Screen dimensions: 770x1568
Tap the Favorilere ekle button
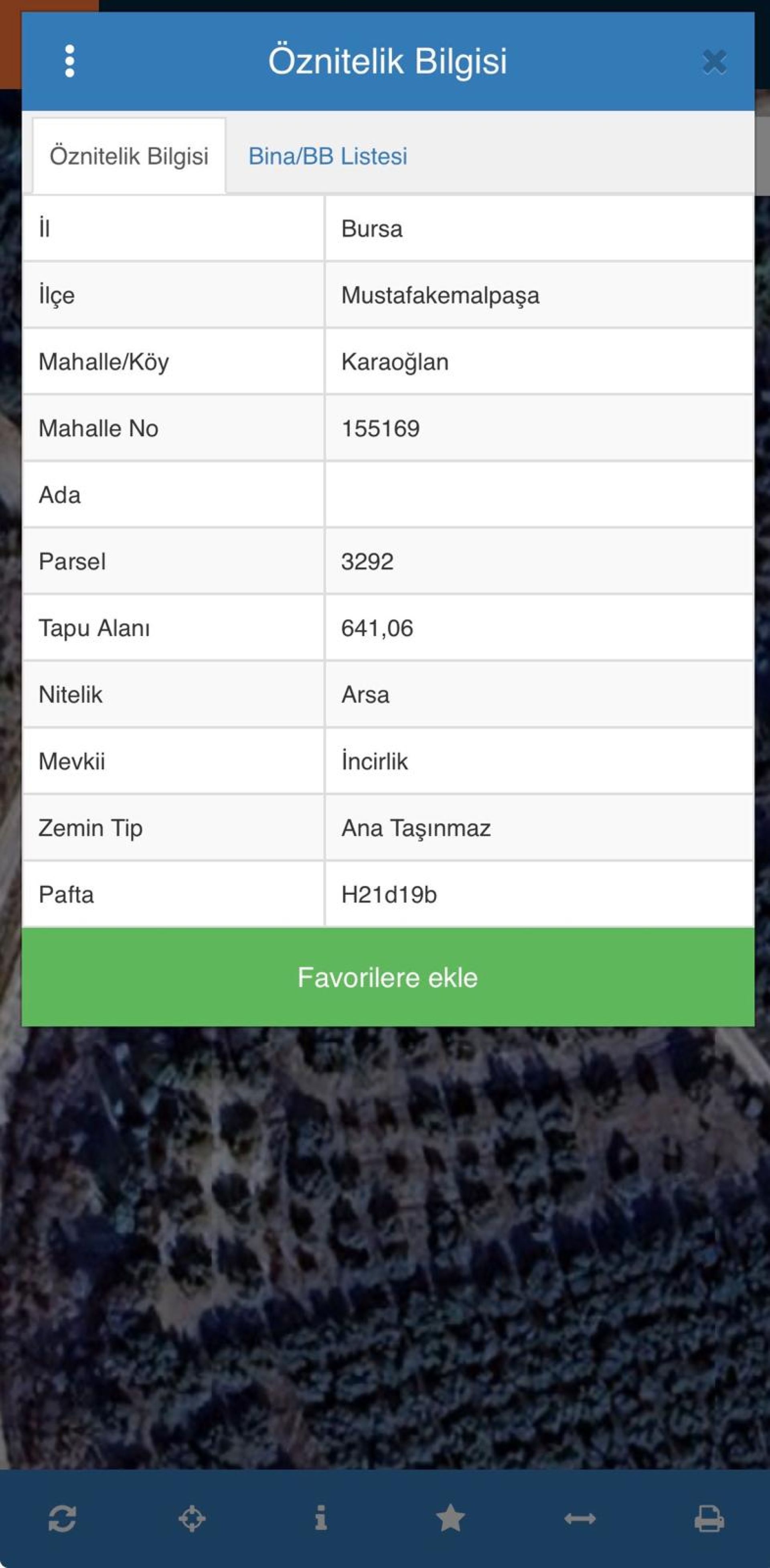coord(387,977)
